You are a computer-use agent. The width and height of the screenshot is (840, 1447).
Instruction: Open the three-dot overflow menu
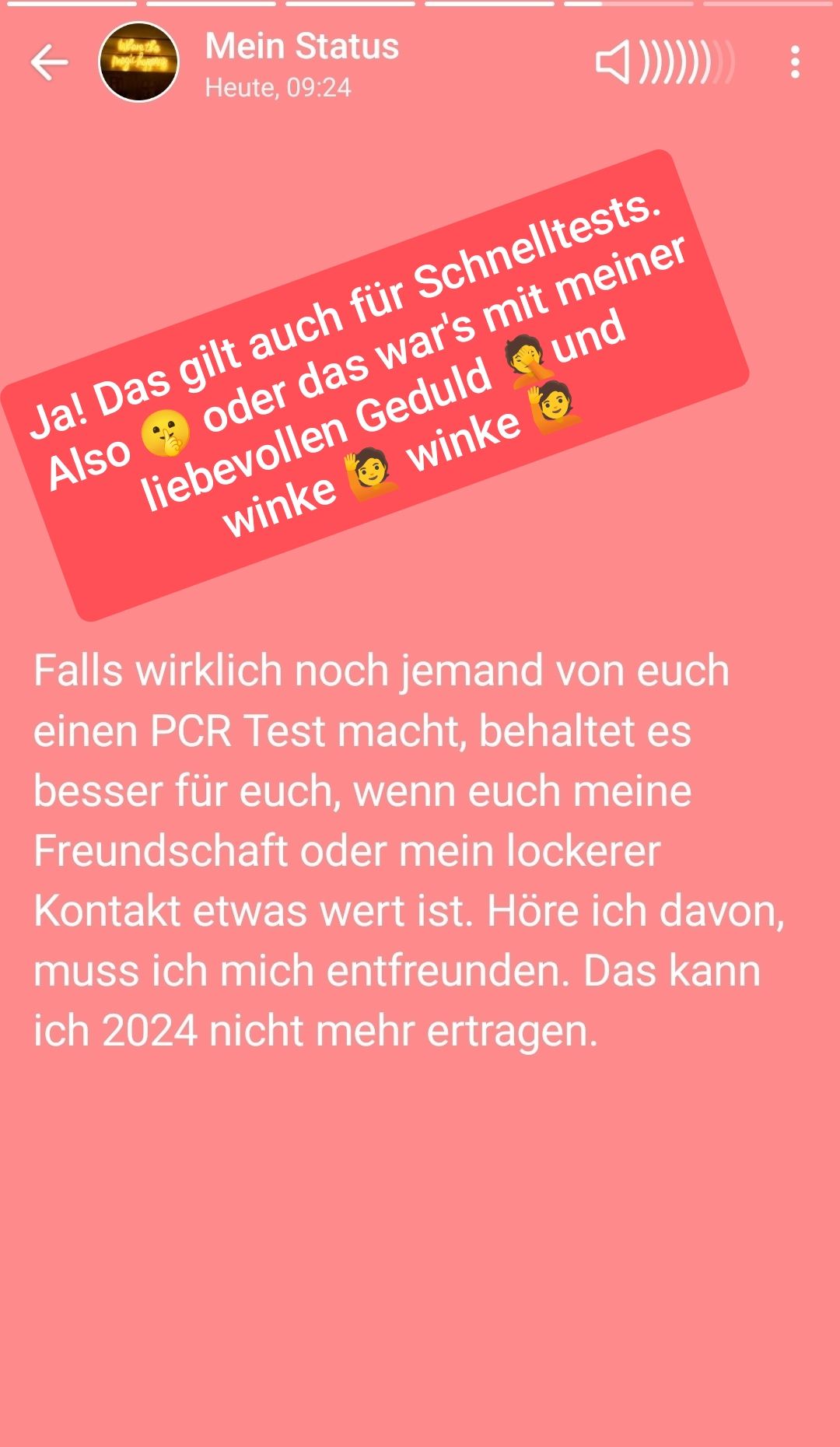click(794, 62)
